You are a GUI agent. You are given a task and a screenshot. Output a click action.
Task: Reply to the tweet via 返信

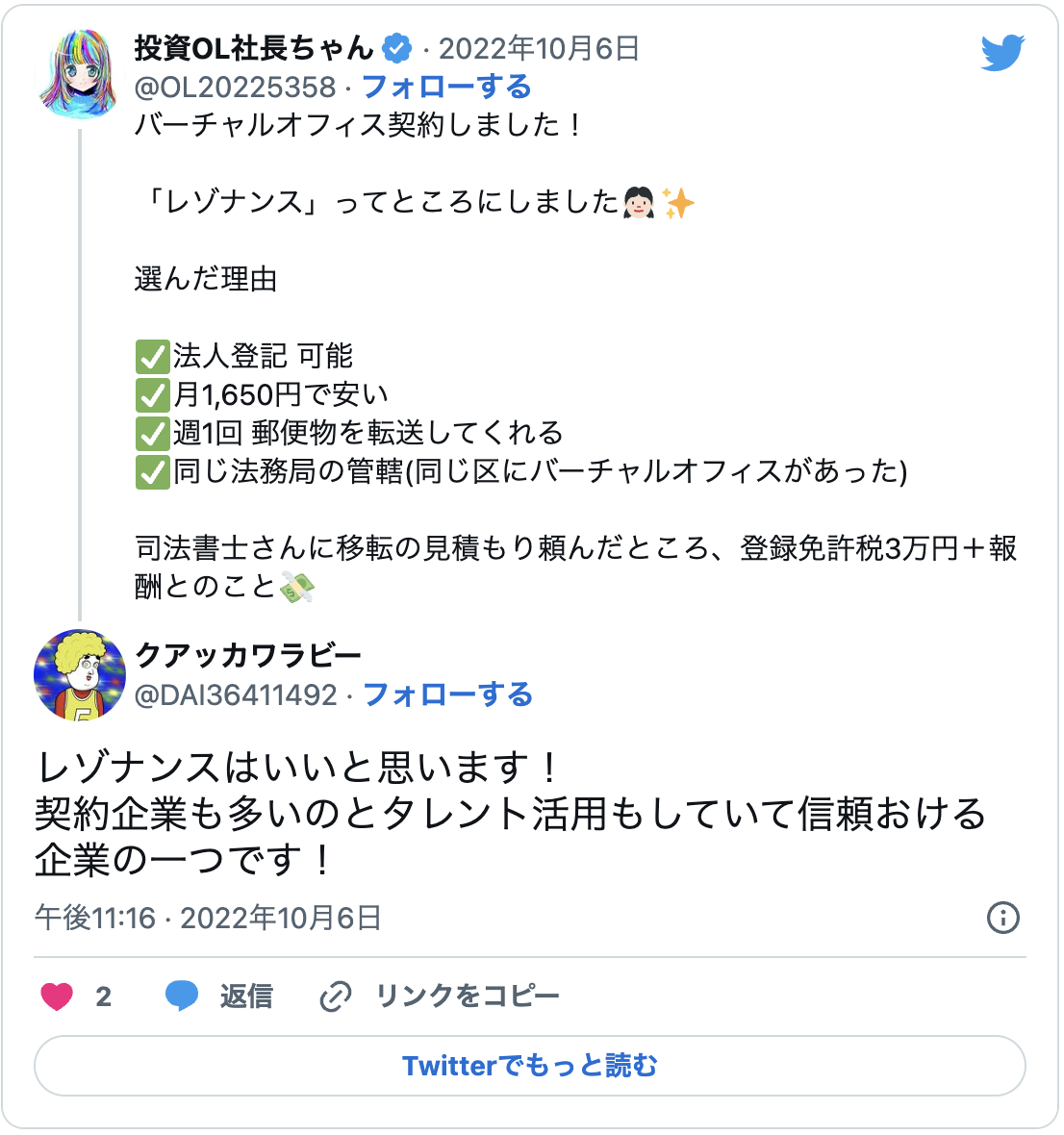tap(219, 996)
